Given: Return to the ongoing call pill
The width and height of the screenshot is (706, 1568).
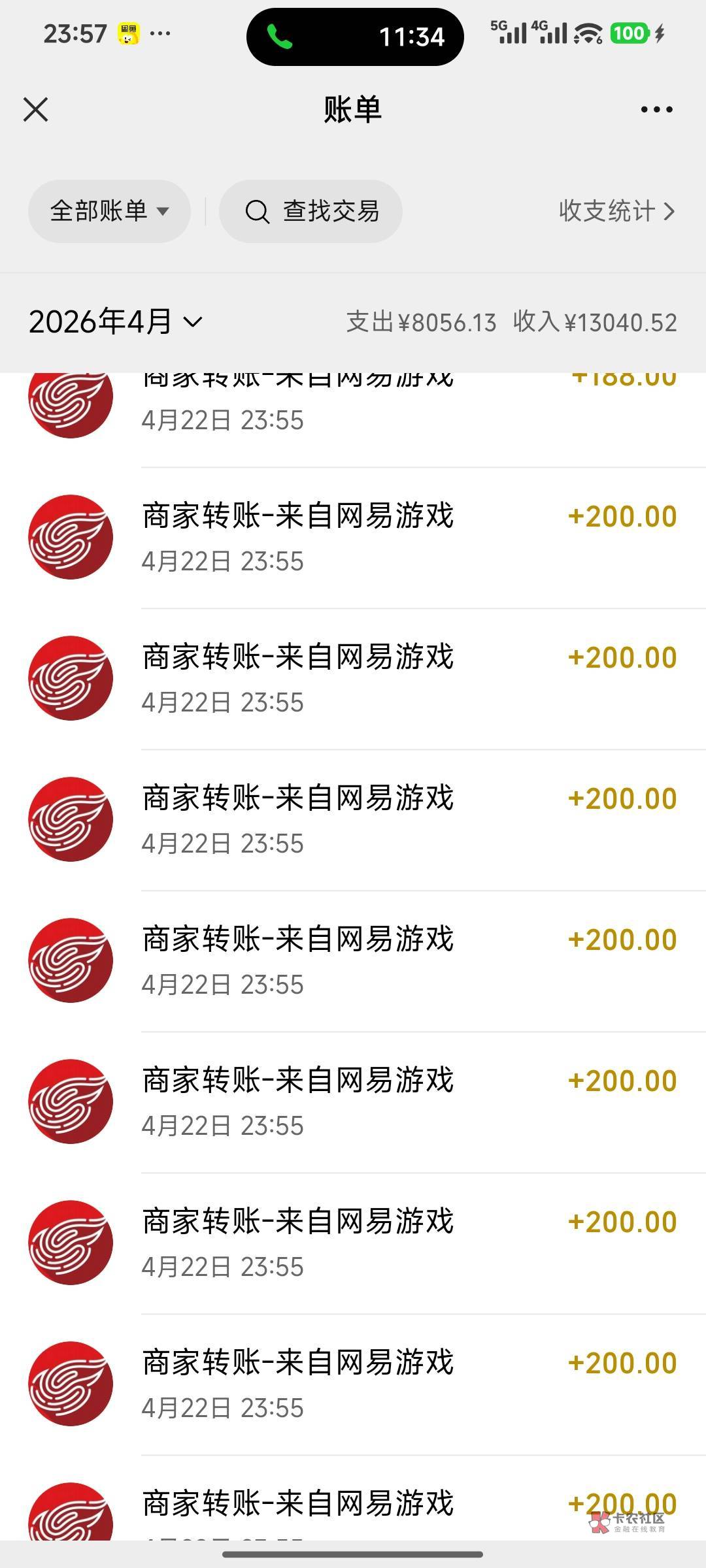Looking at the screenshot, I should click(355, 37).
